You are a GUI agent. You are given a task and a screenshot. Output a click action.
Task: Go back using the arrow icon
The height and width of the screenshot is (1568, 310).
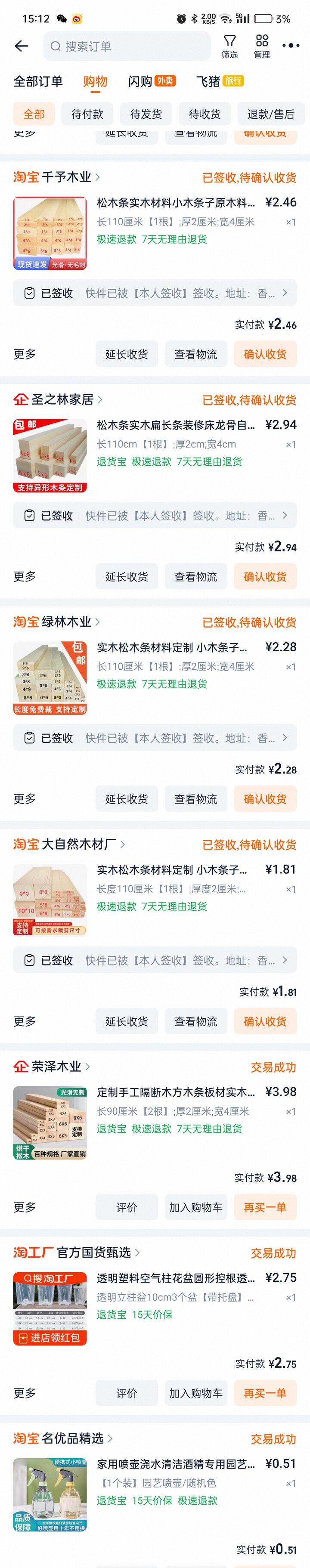(22, 46)
